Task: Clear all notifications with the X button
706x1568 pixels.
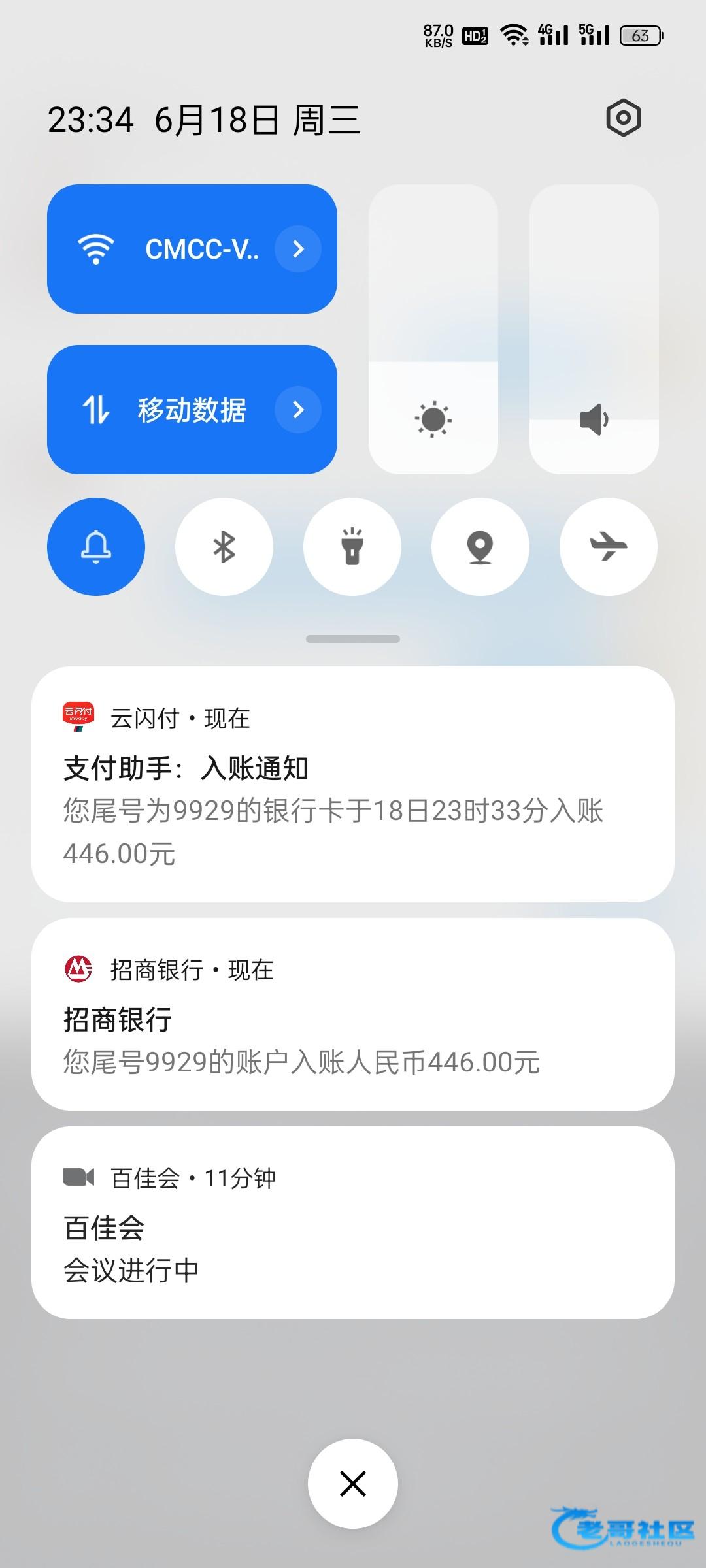Action: [x=353, y=1484]
